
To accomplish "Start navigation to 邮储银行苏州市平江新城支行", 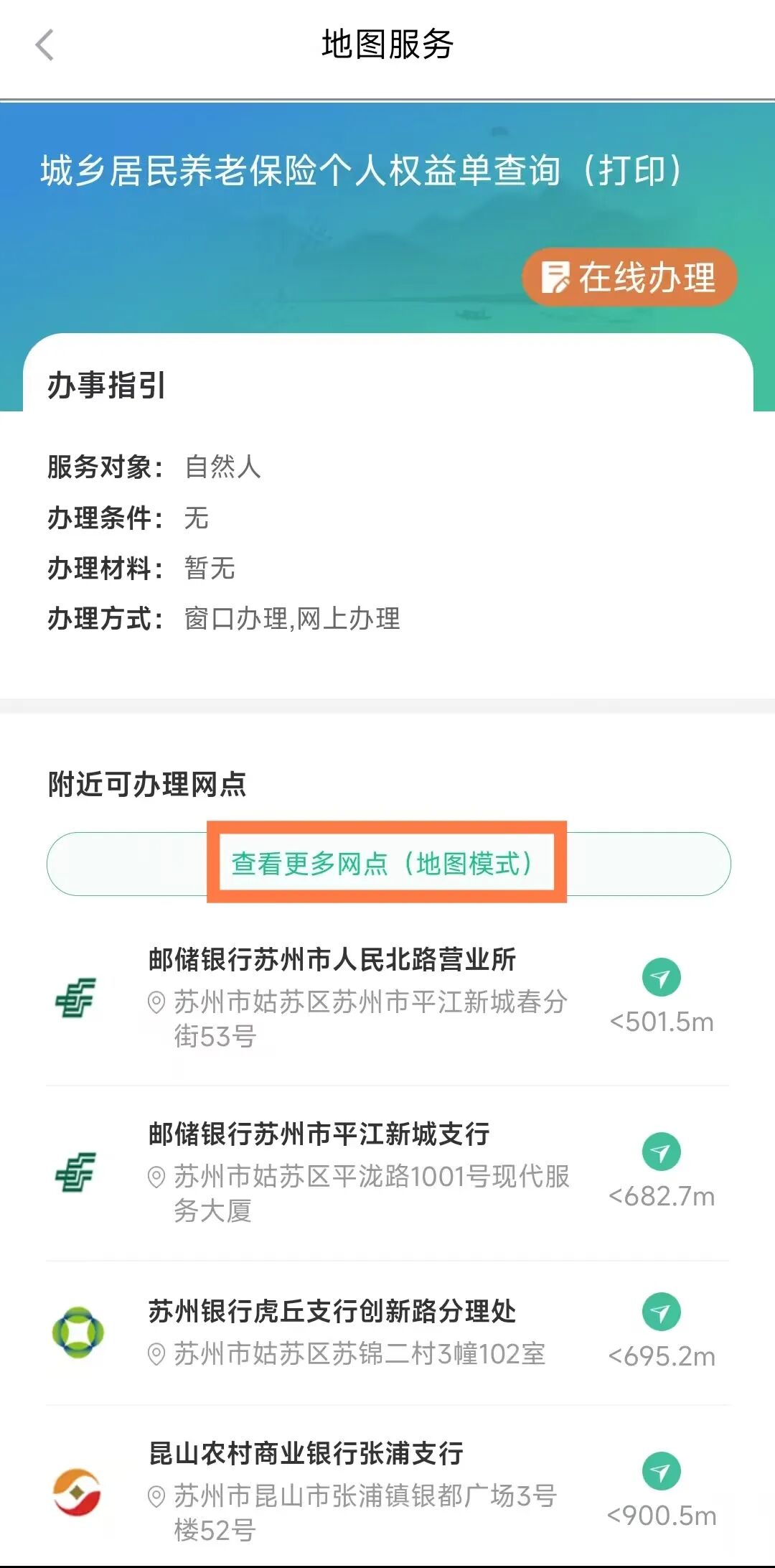I will tap(661, 1152).
